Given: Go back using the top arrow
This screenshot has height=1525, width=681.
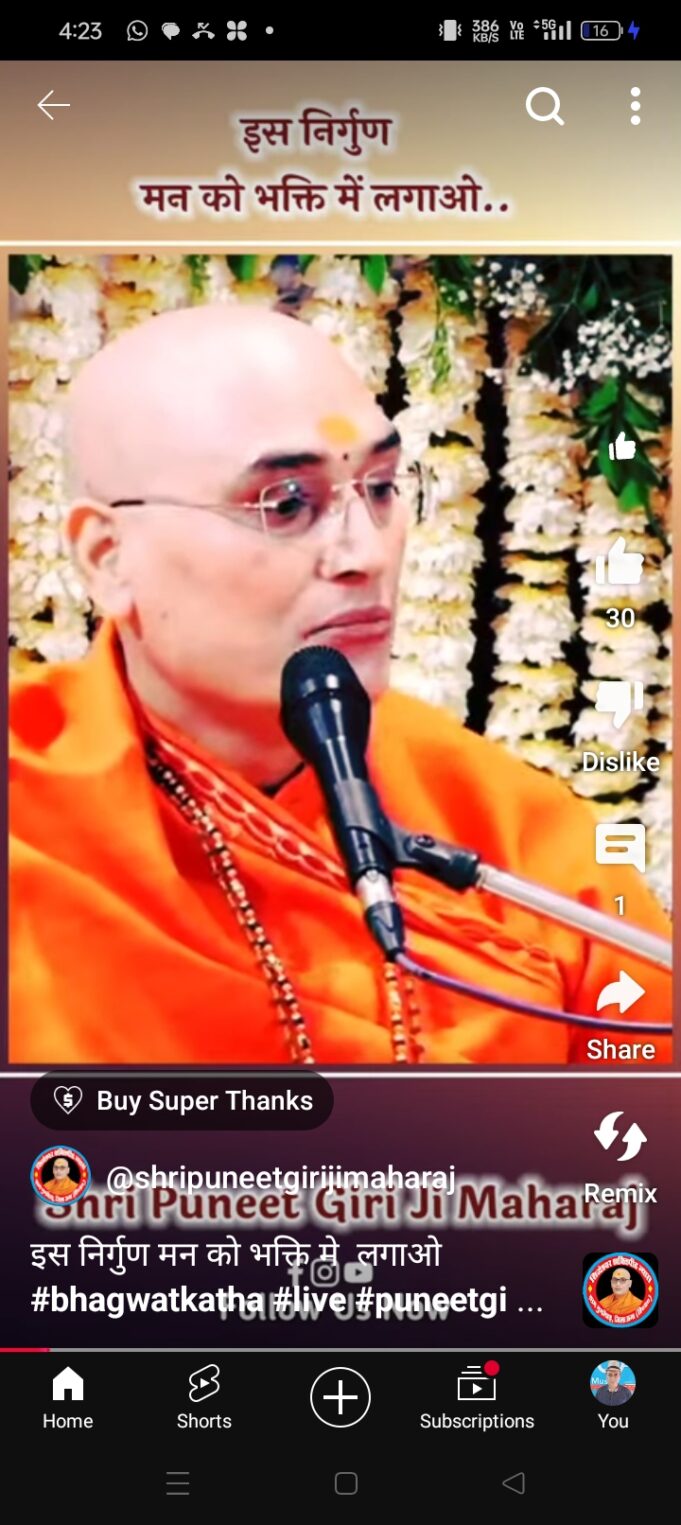Looking at the screenshot, I should coord(53,105).
